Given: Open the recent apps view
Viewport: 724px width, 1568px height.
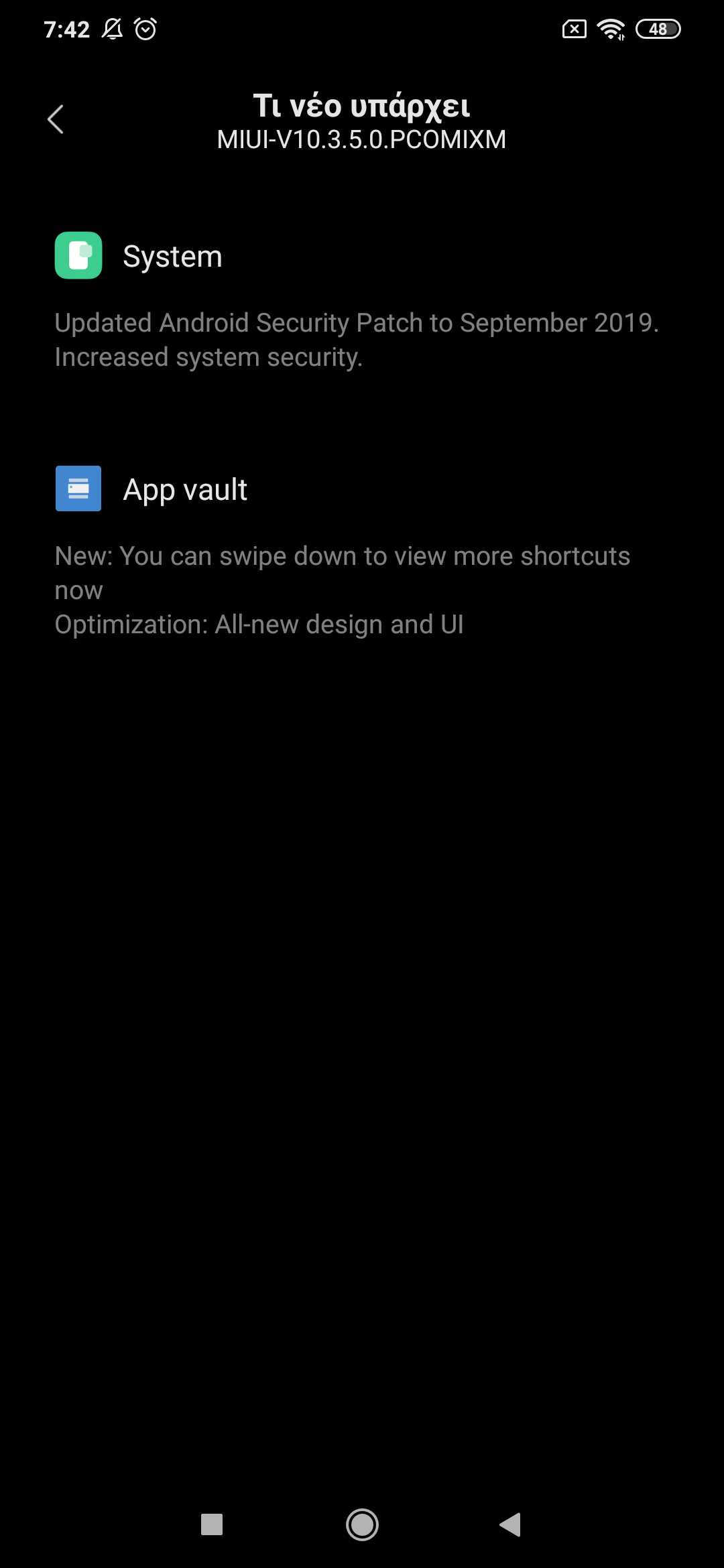Looking at the screenshot, I should coord(212,1524).
